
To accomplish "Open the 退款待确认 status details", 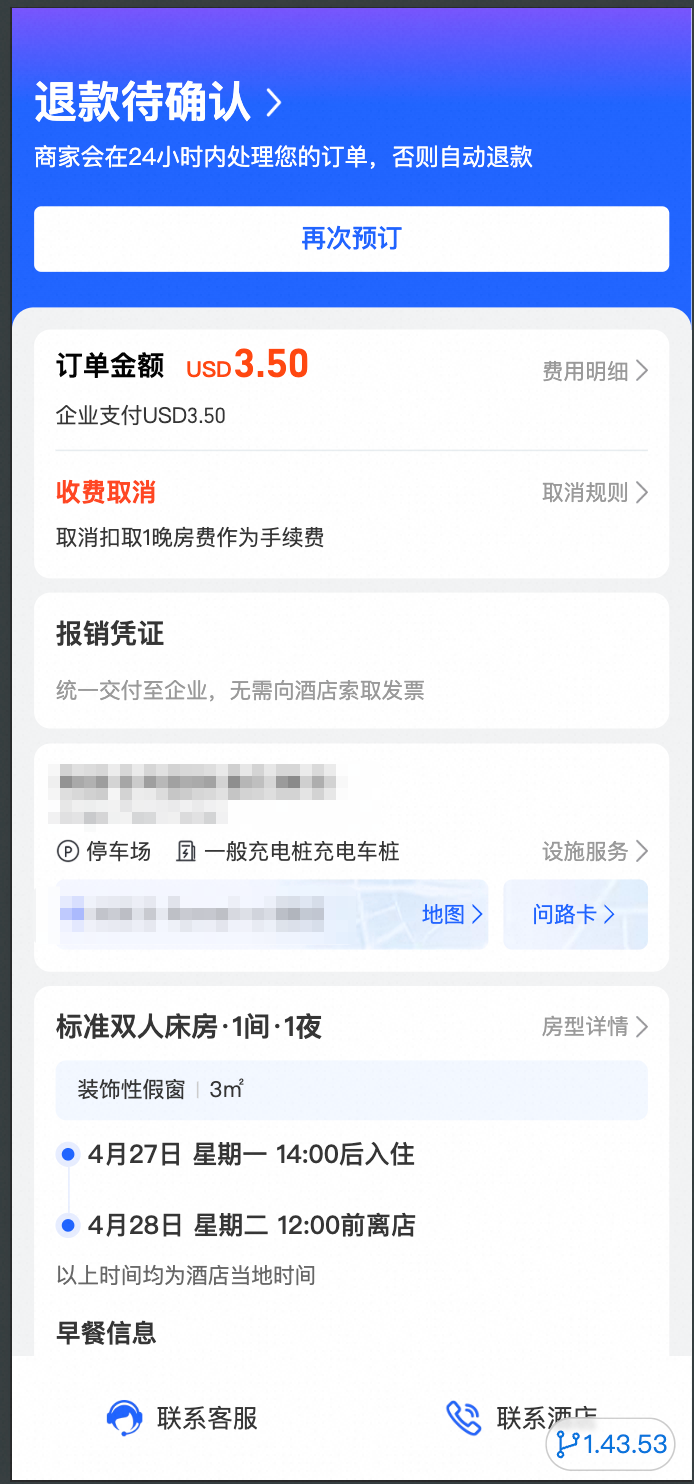I will (x=158, y=102).
